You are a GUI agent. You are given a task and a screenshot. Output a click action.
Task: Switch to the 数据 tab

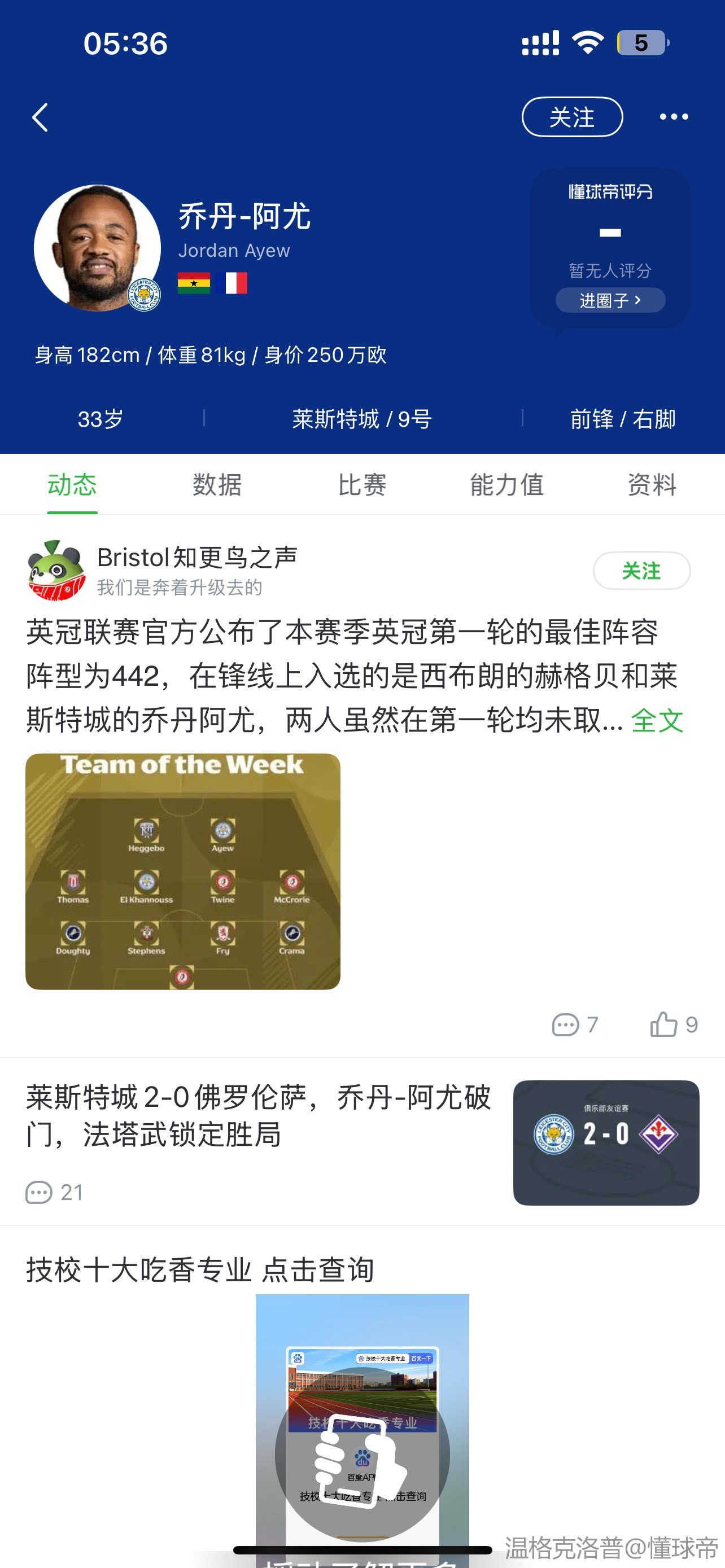(x=217, y=485)
